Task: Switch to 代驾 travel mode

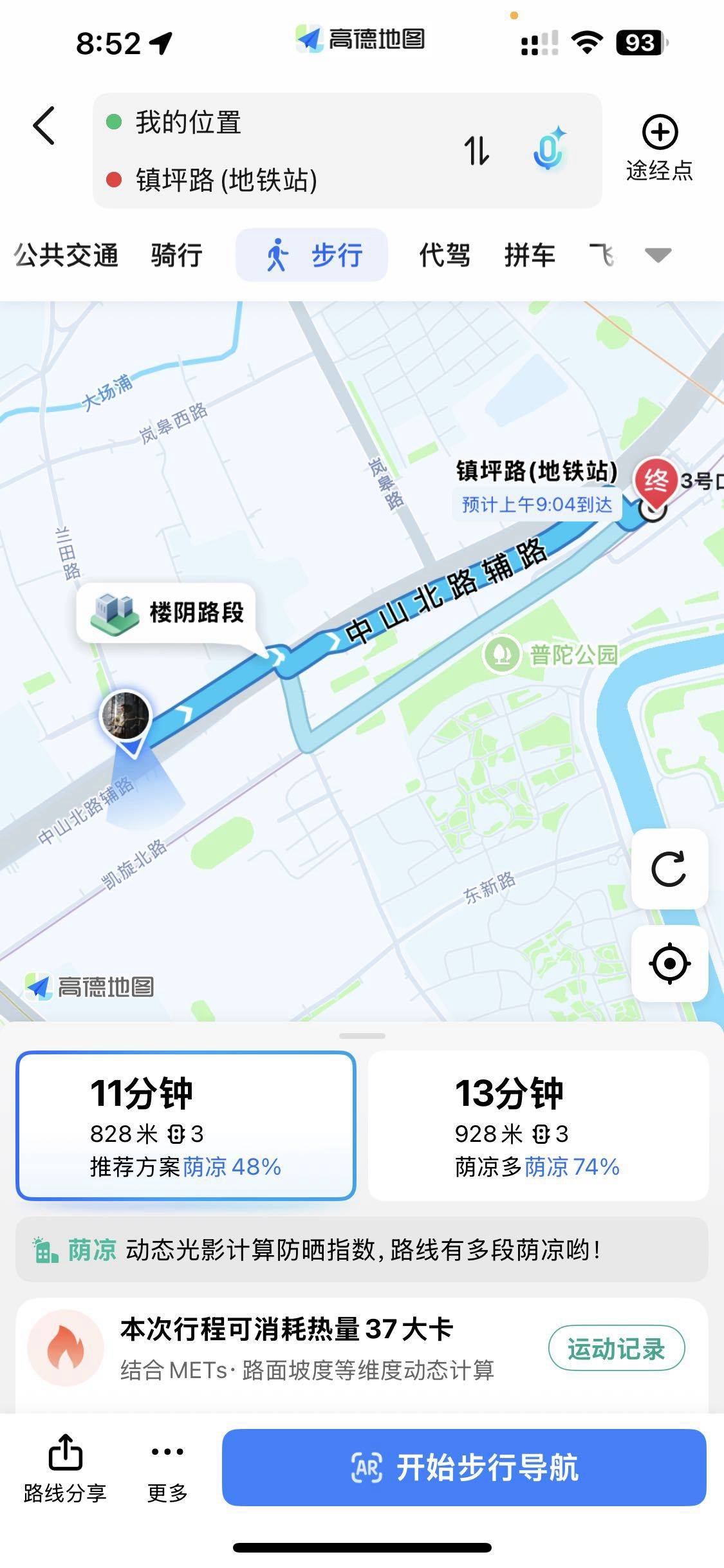Action: click(x=445, y=255)
